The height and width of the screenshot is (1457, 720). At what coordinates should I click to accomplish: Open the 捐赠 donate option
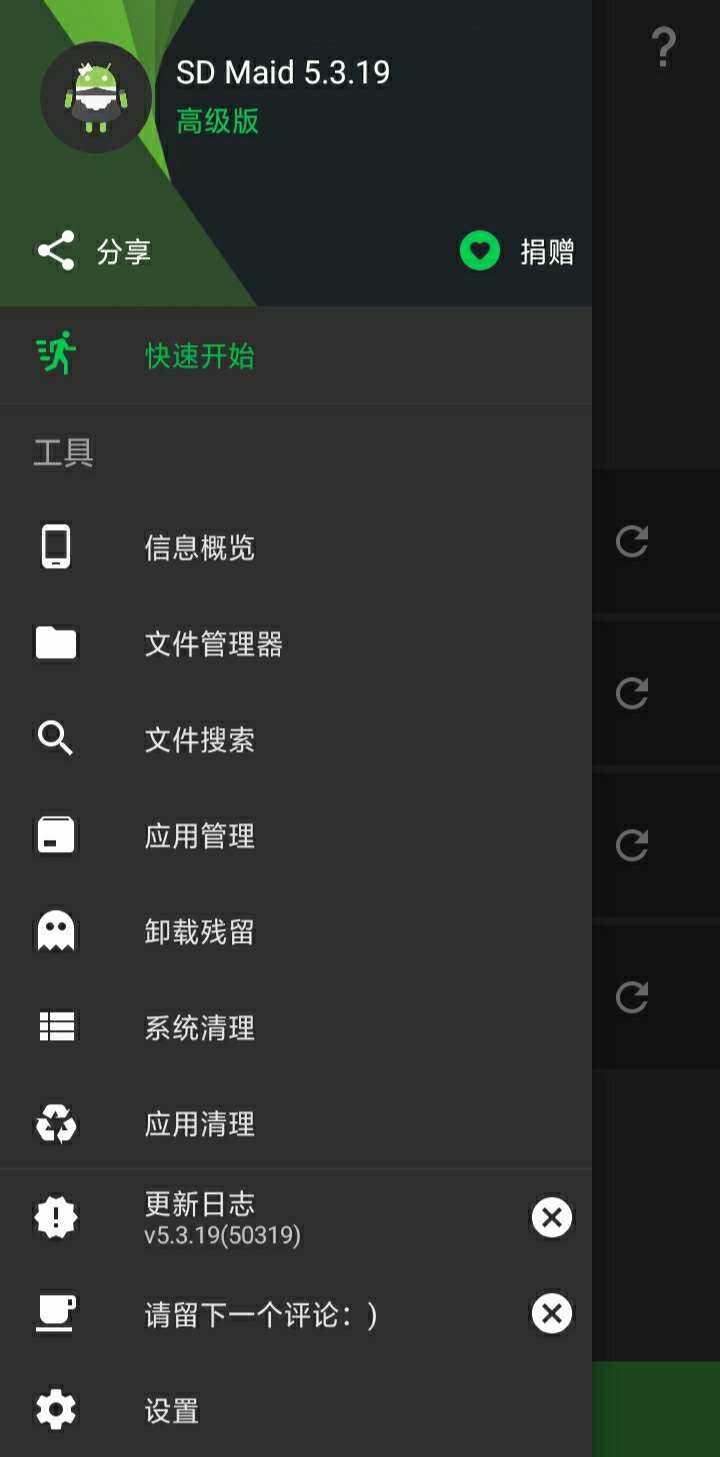517,251
